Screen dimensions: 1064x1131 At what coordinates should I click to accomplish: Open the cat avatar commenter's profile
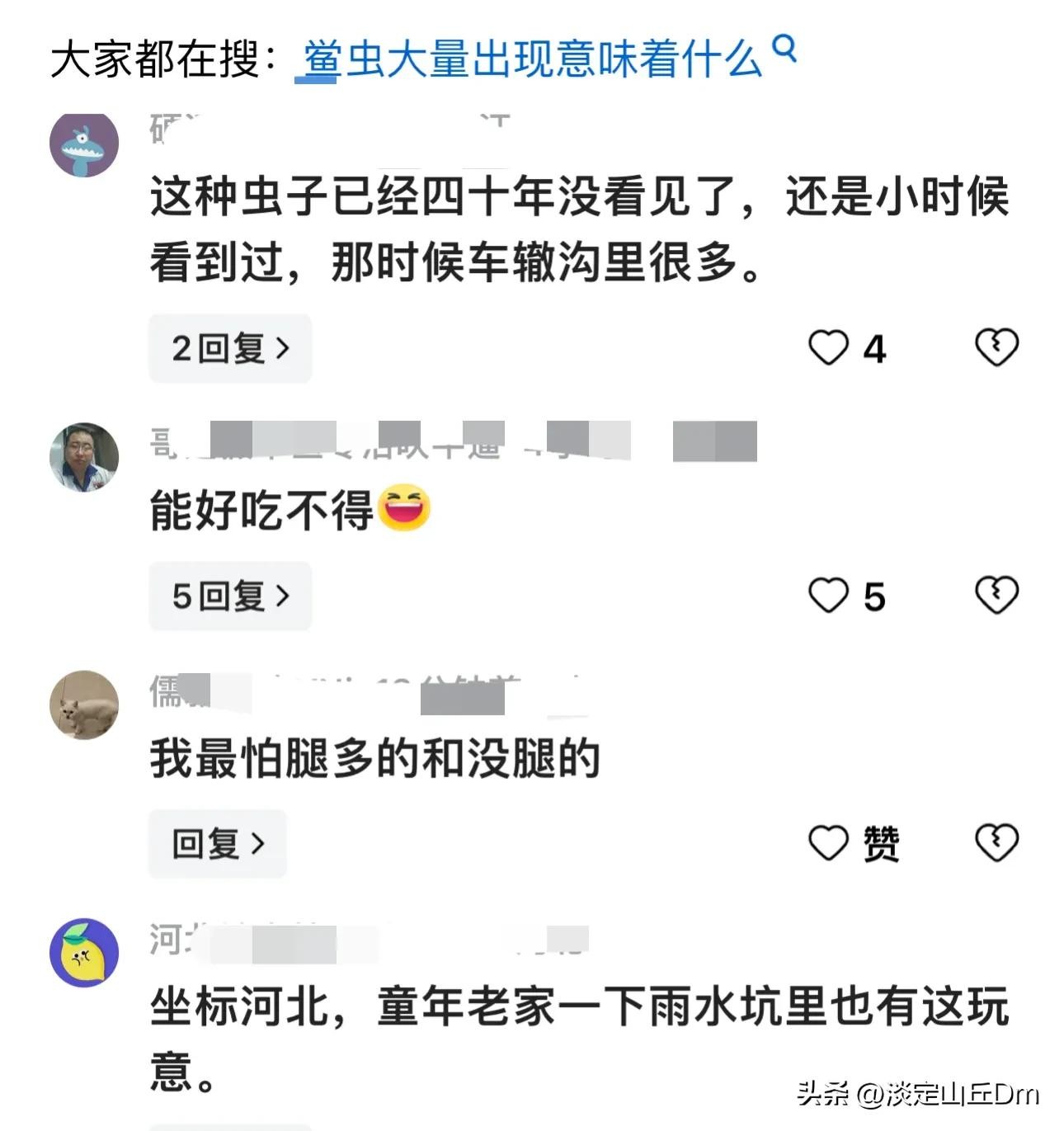click(x=84, y=705)
